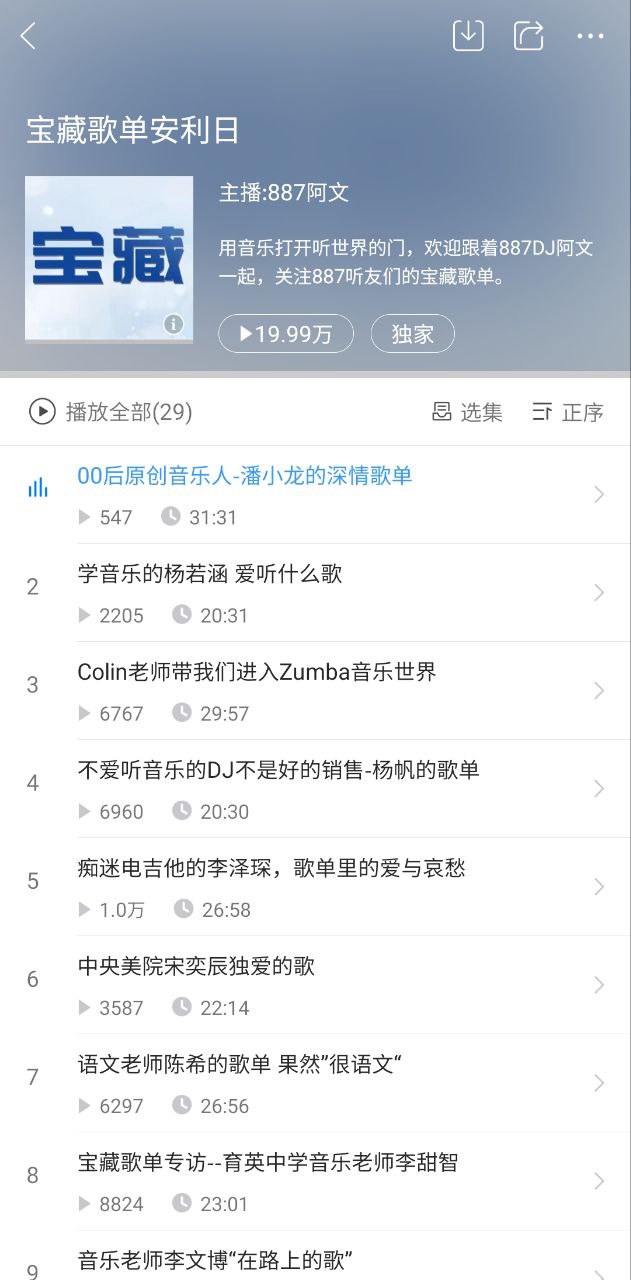Tap the 独家 chip
Image resolution: width=631 pixels, height=1280 pixels.
412,334
